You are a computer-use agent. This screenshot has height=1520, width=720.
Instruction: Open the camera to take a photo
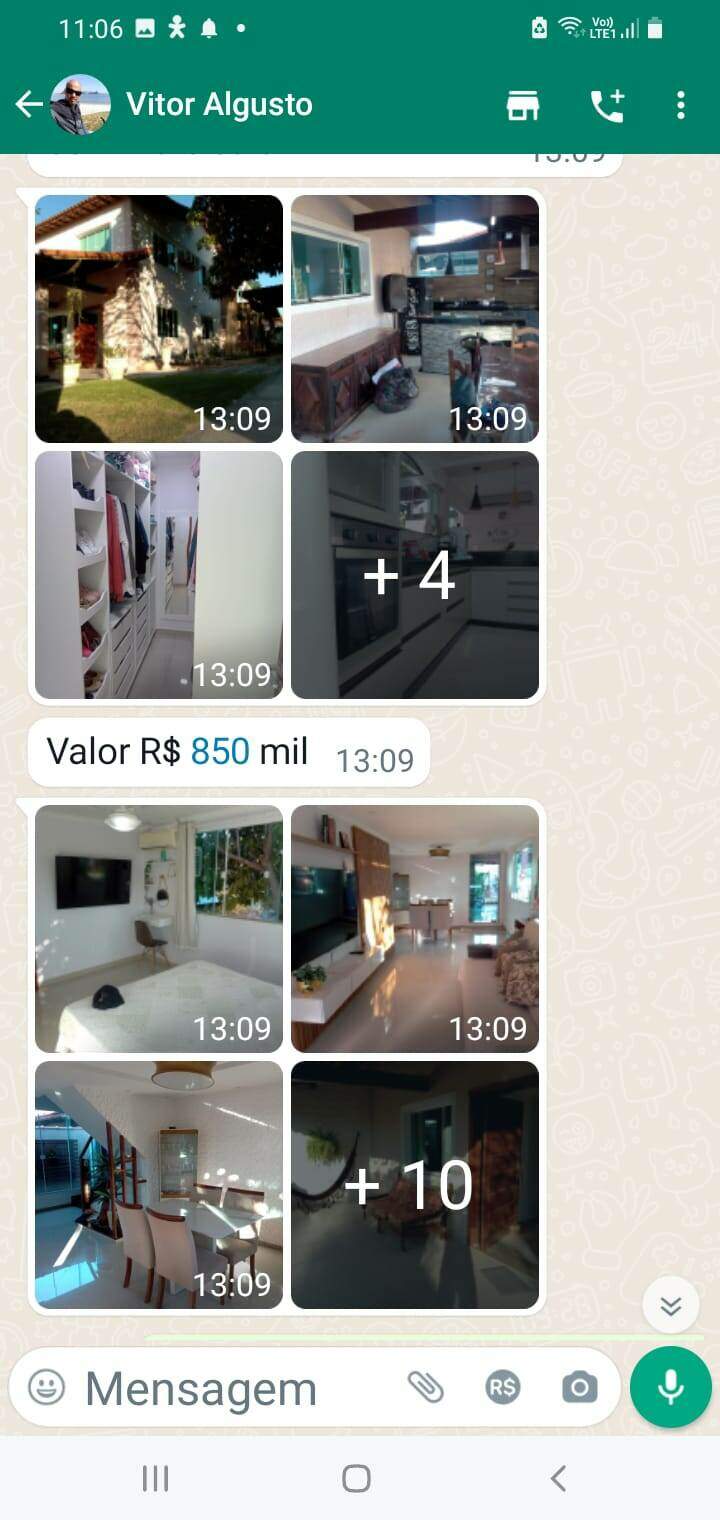pos(579,1387)
